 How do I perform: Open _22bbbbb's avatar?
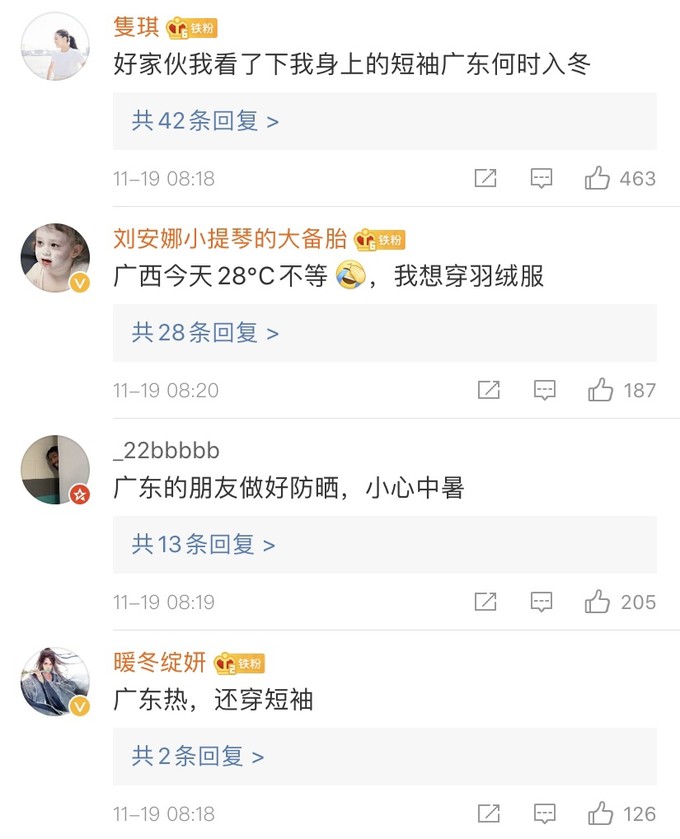tap(55, 469)
